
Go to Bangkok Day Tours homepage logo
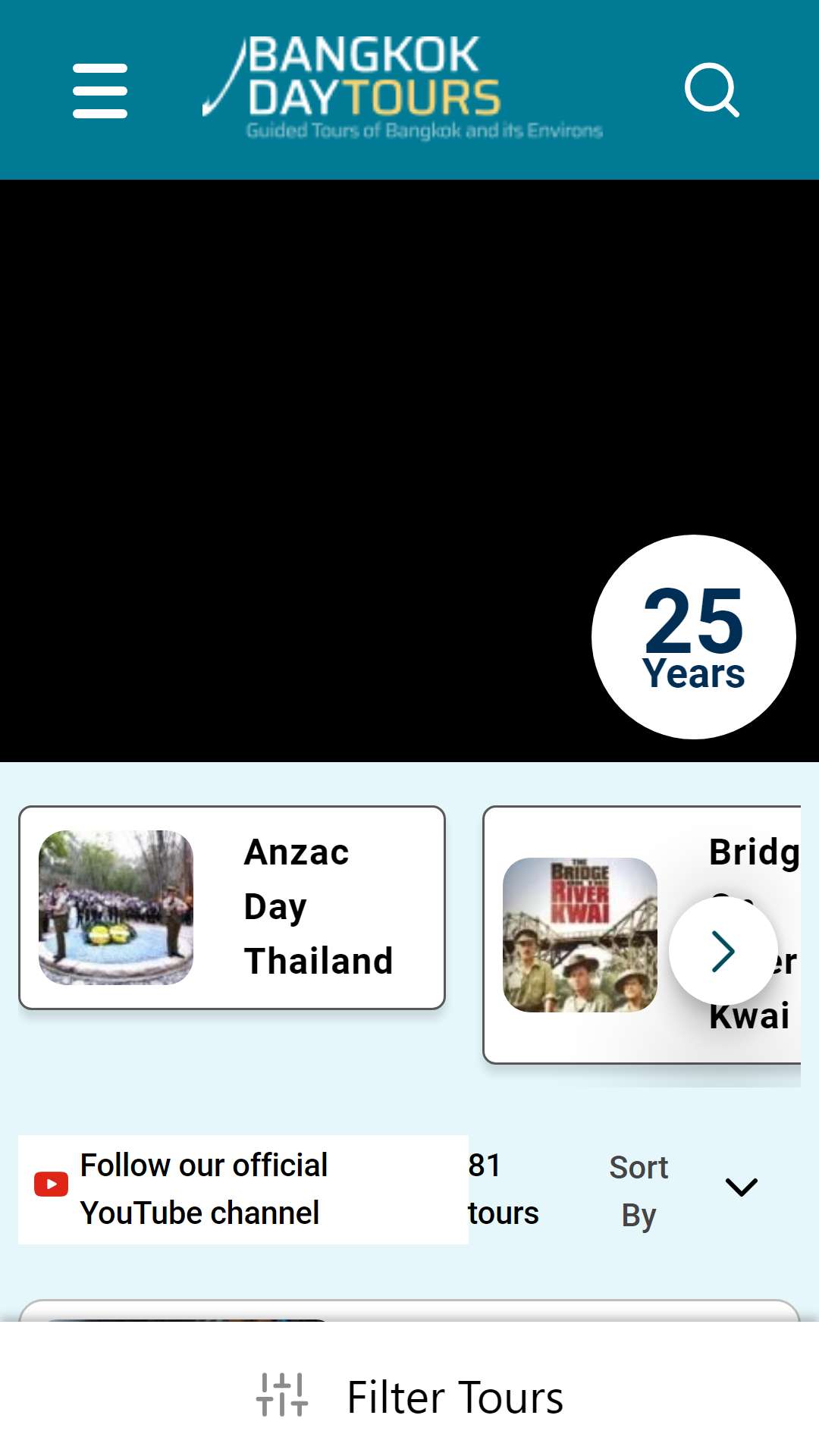pos(402,89)
